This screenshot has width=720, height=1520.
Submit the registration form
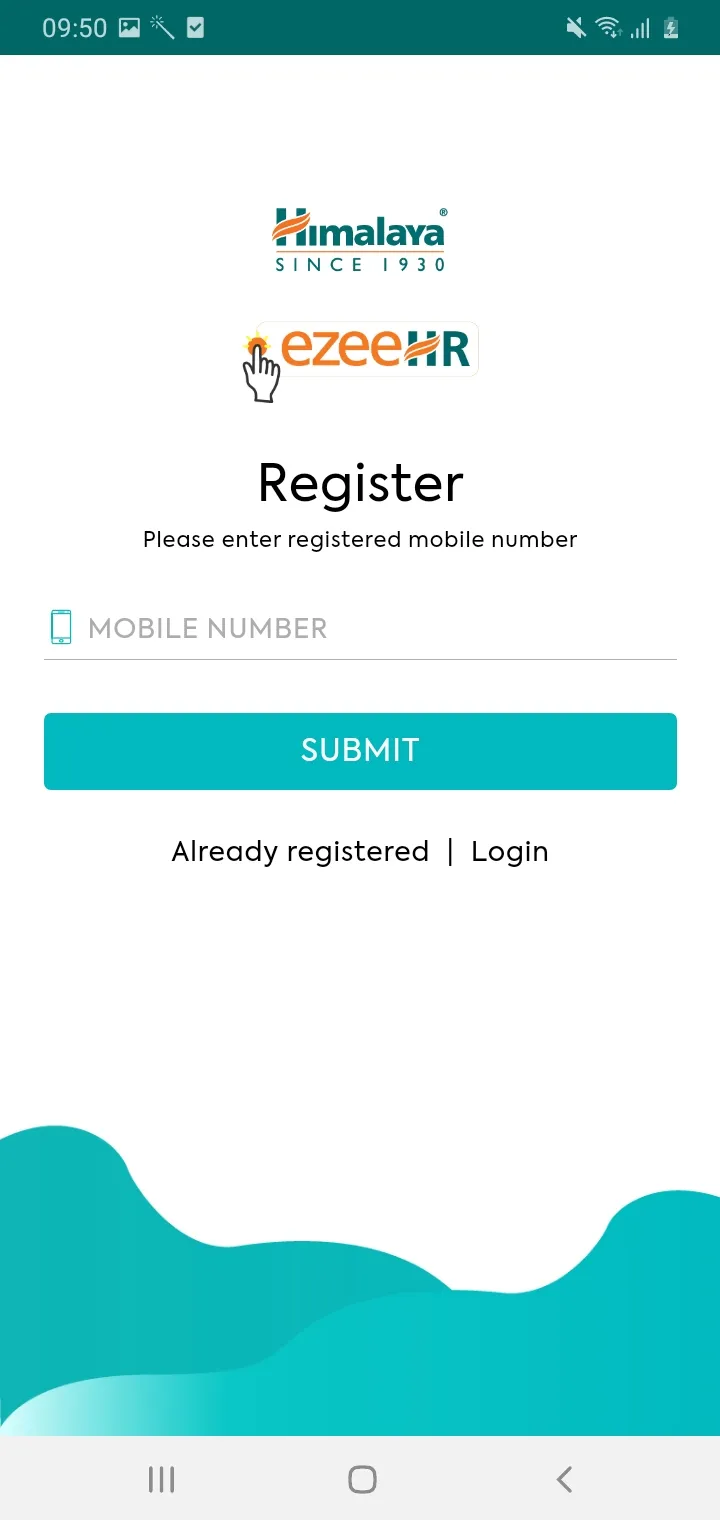(x=360, y=751)
